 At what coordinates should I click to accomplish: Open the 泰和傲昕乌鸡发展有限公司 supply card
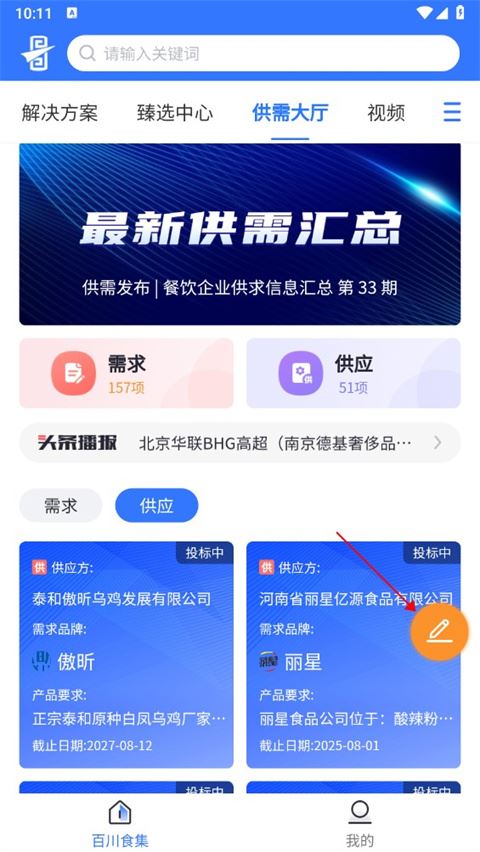[127, 655]
